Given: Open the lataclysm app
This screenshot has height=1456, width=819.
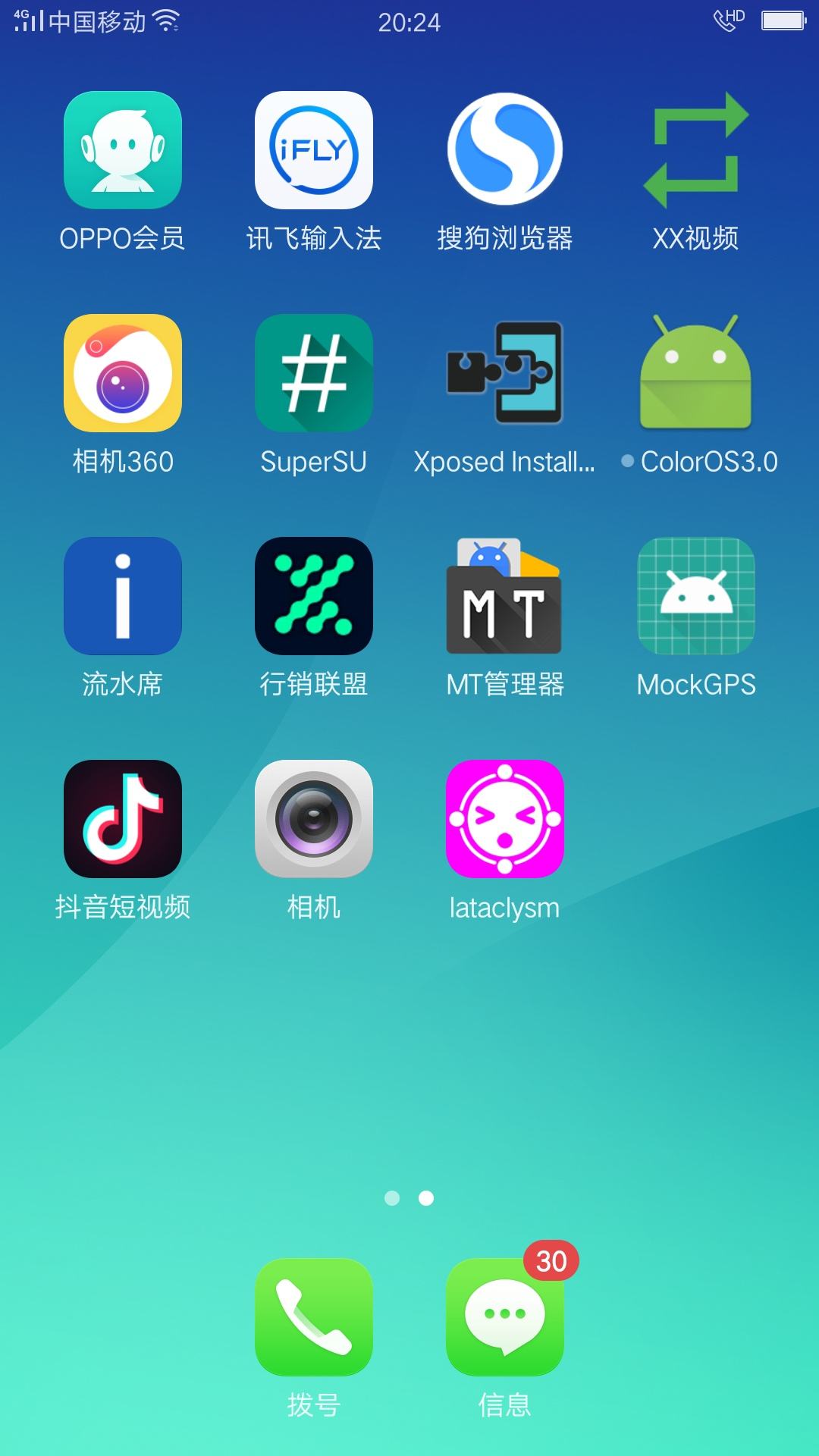Looking at the screenshot, I should [505, 819].
